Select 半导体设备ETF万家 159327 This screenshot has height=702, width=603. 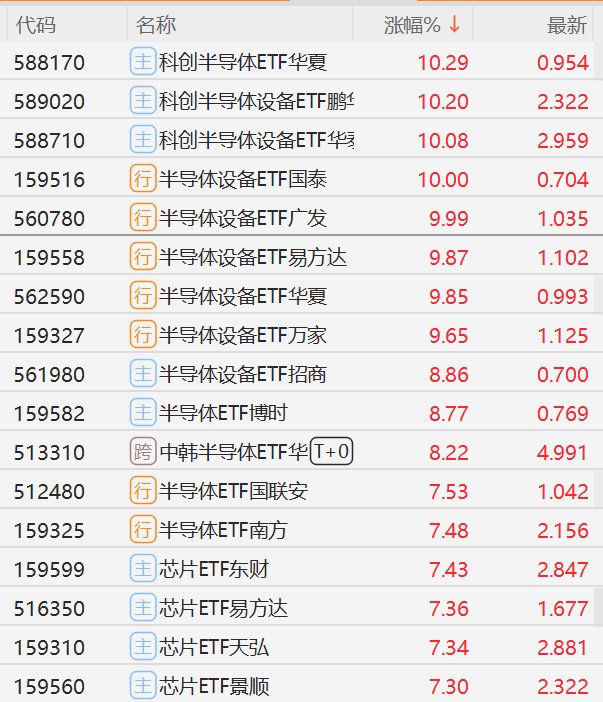pyautogui.click(x=297, y=335)
